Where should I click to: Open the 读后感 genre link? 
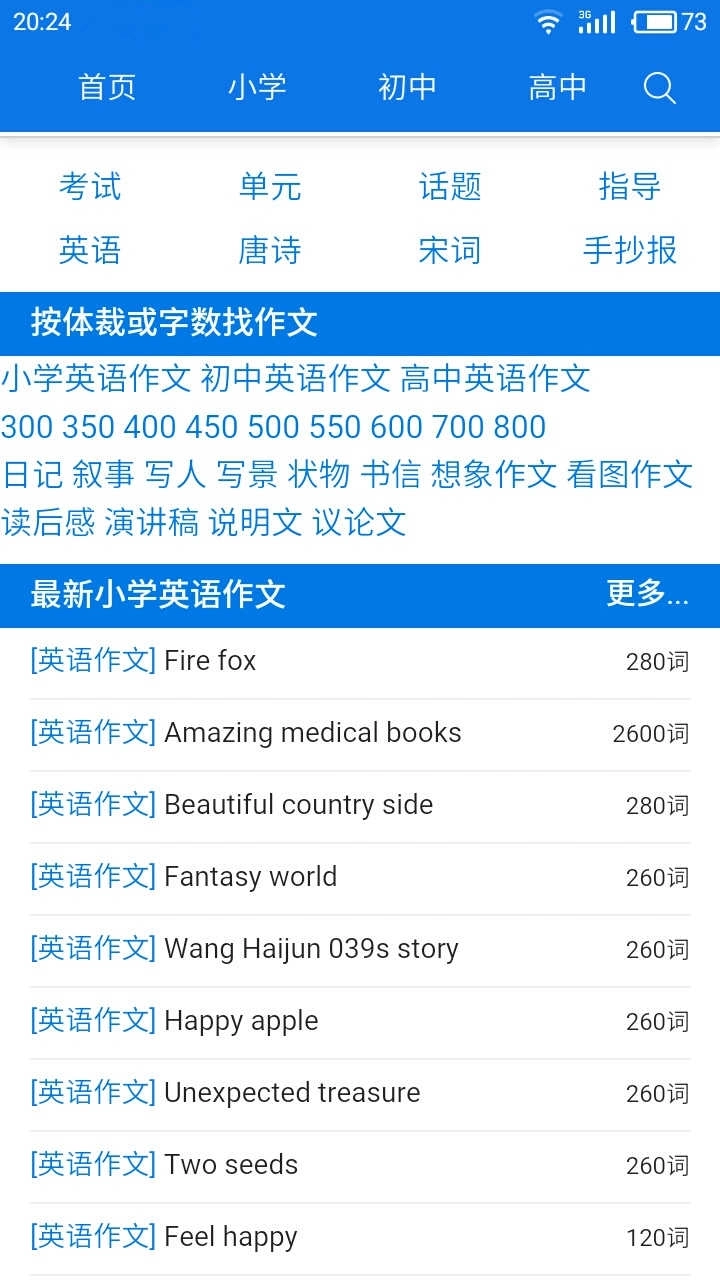click(48, 522)
